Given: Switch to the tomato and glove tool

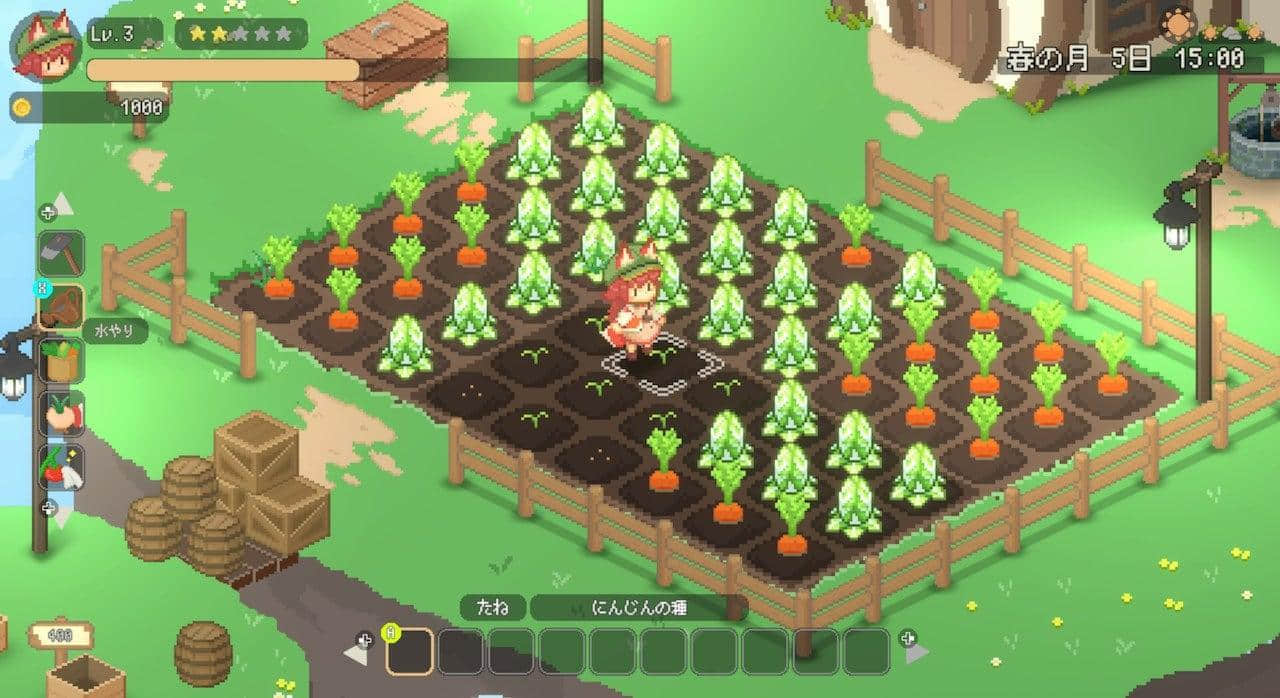Looking at the screenshot, I should 61,466.
